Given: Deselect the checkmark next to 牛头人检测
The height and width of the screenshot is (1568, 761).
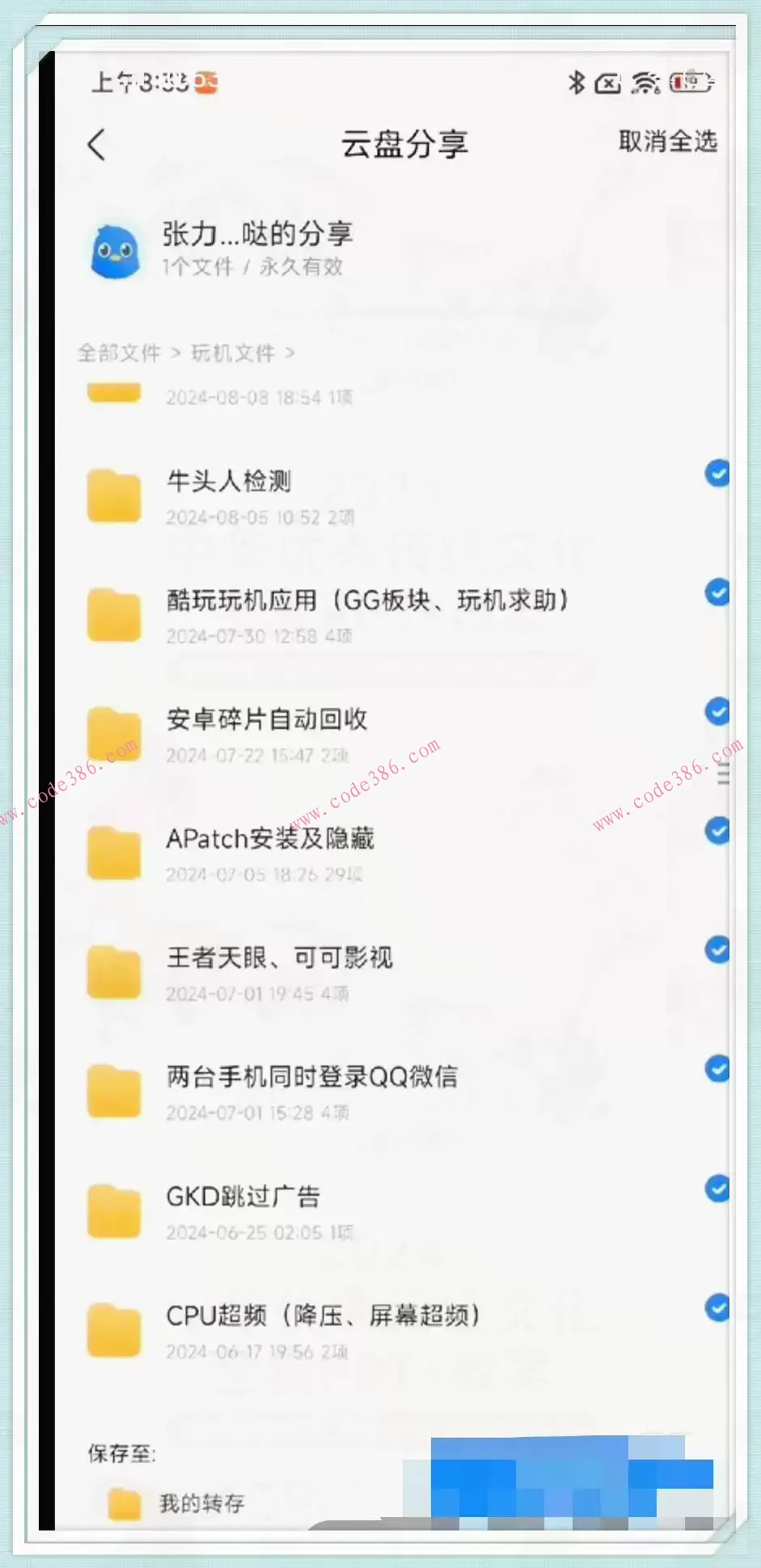Looking at the screenshot, I should (717, 473).
